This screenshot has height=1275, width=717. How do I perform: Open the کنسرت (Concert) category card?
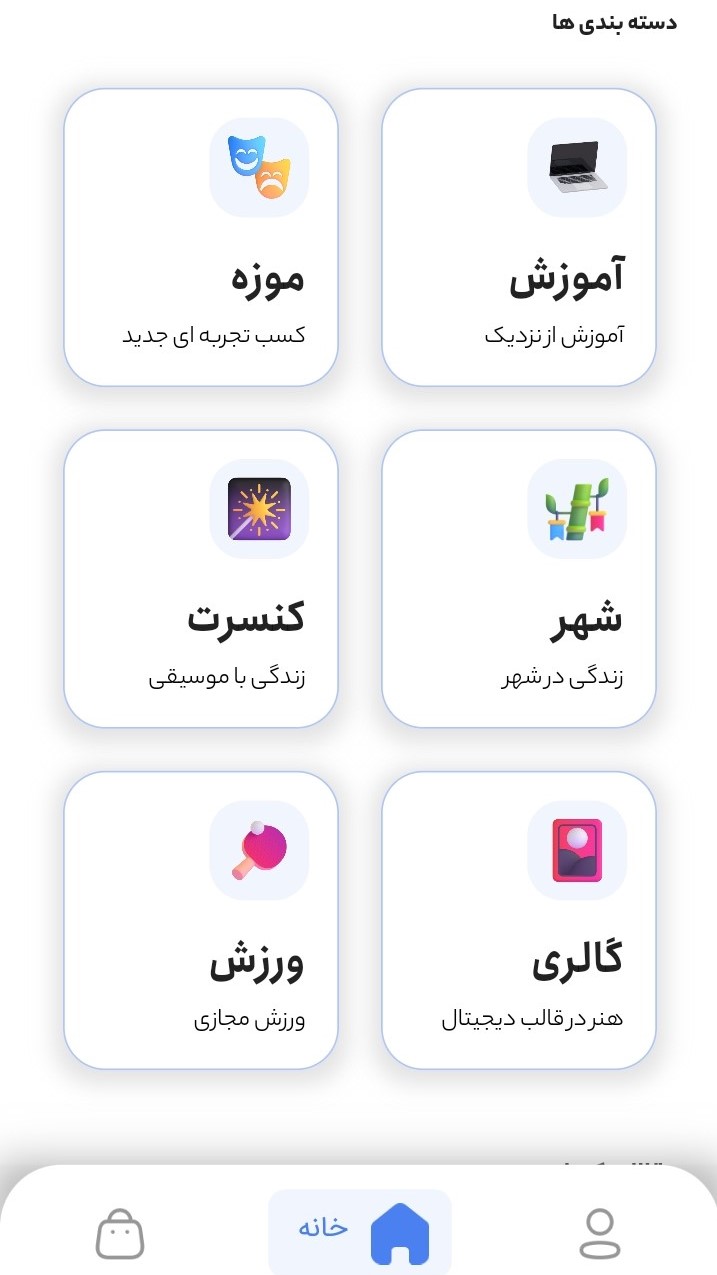pyautogui.click(x=201, y=578)
